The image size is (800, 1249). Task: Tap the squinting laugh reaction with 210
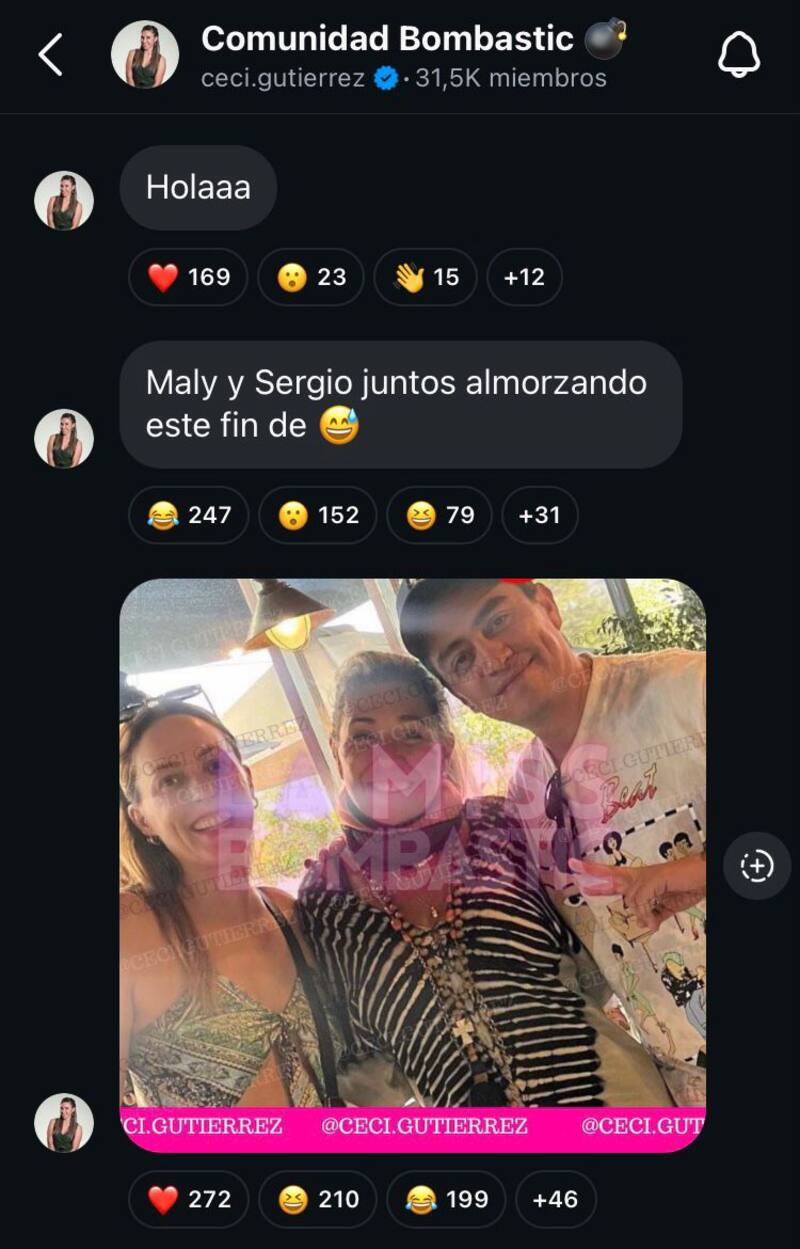click(x=317, y=1199)
